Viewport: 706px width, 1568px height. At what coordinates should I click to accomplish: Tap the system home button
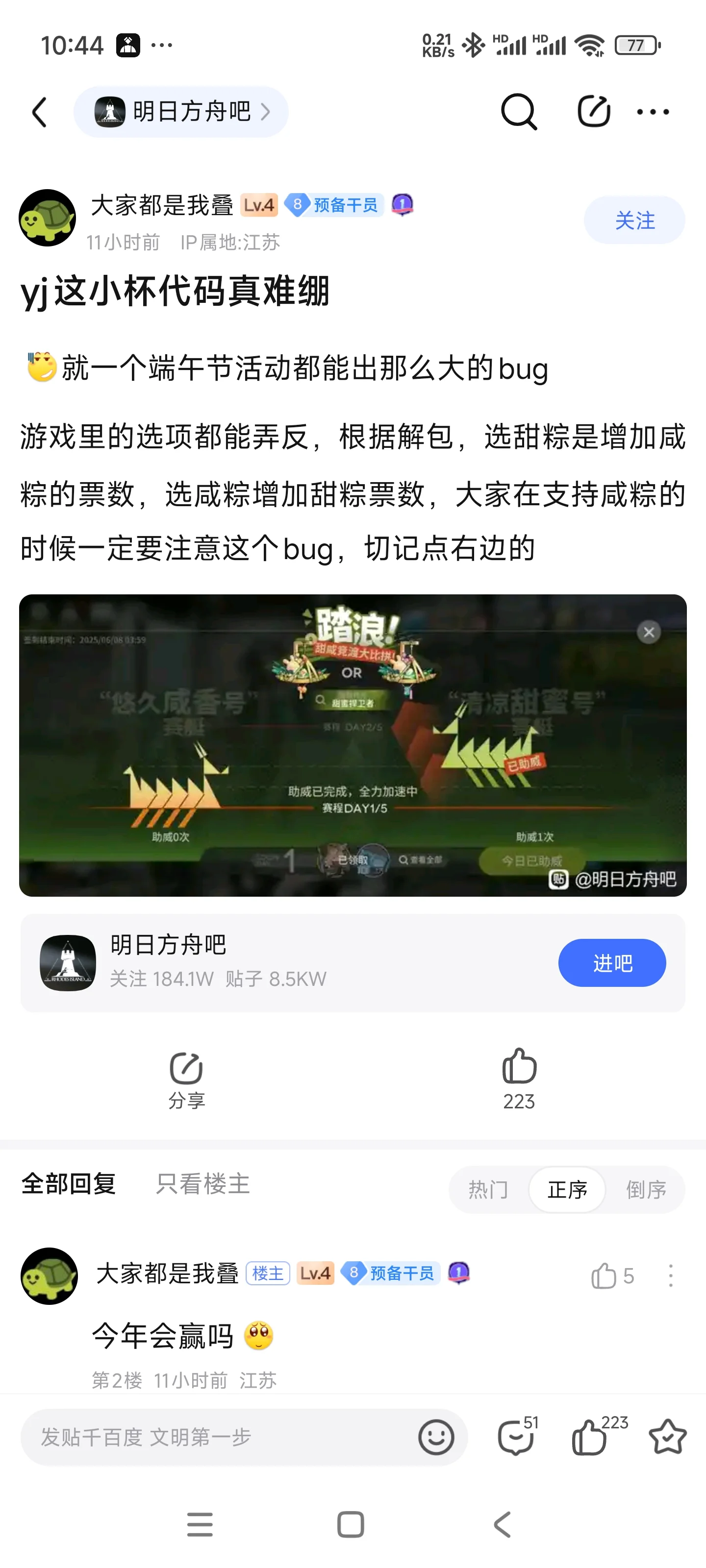pyautogui.click(x=351, y=1525)
